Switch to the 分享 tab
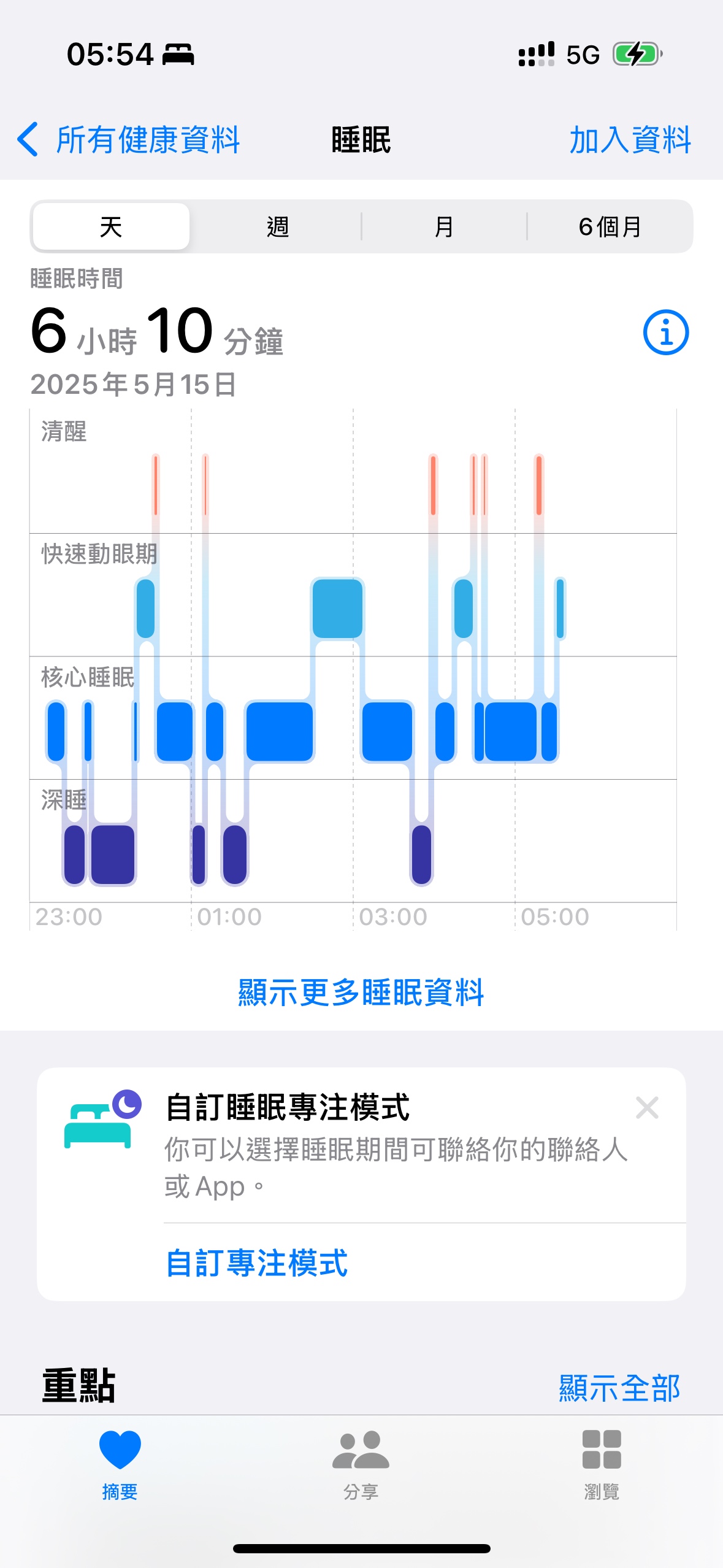The height and width of the screenshot is (1568, 723). 361,1463
